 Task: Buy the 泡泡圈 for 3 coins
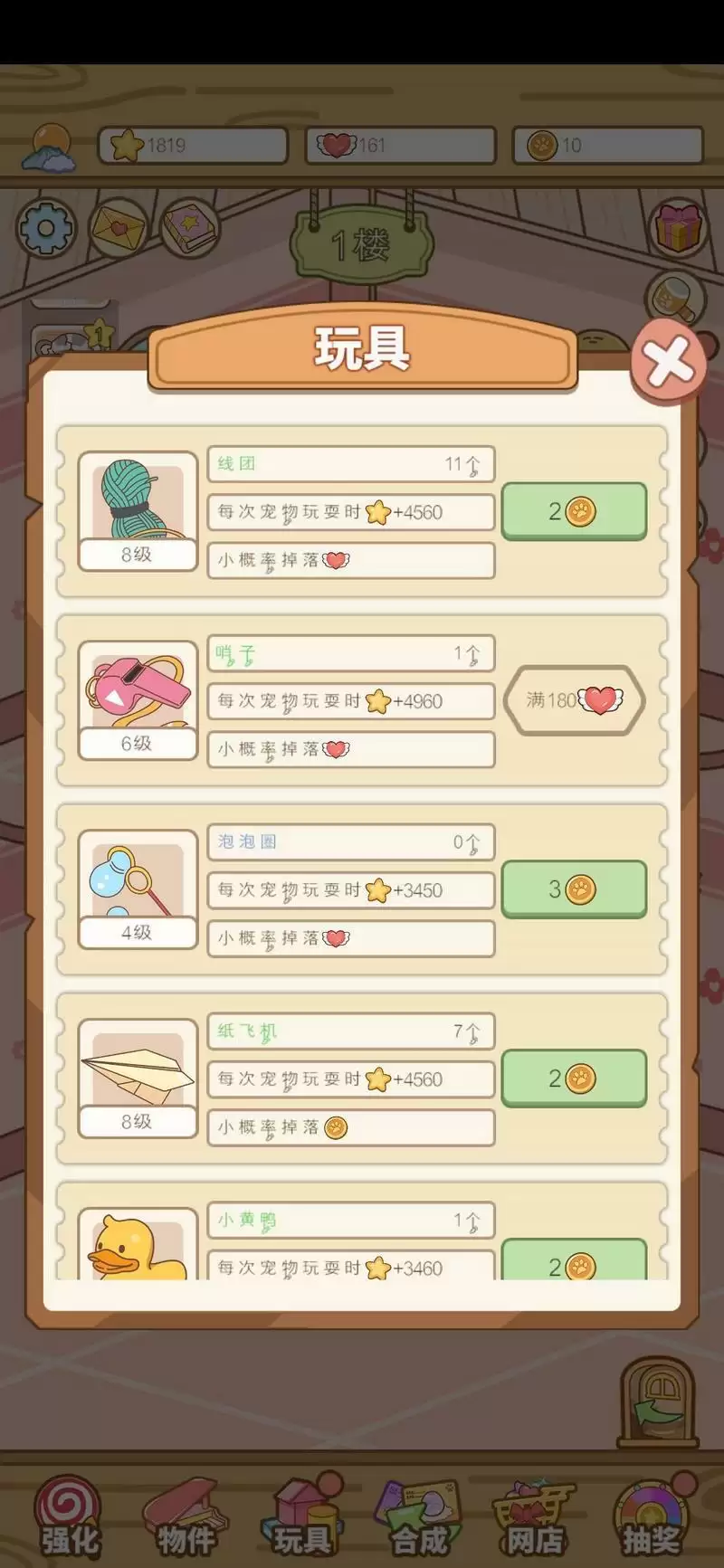[574, 889]
